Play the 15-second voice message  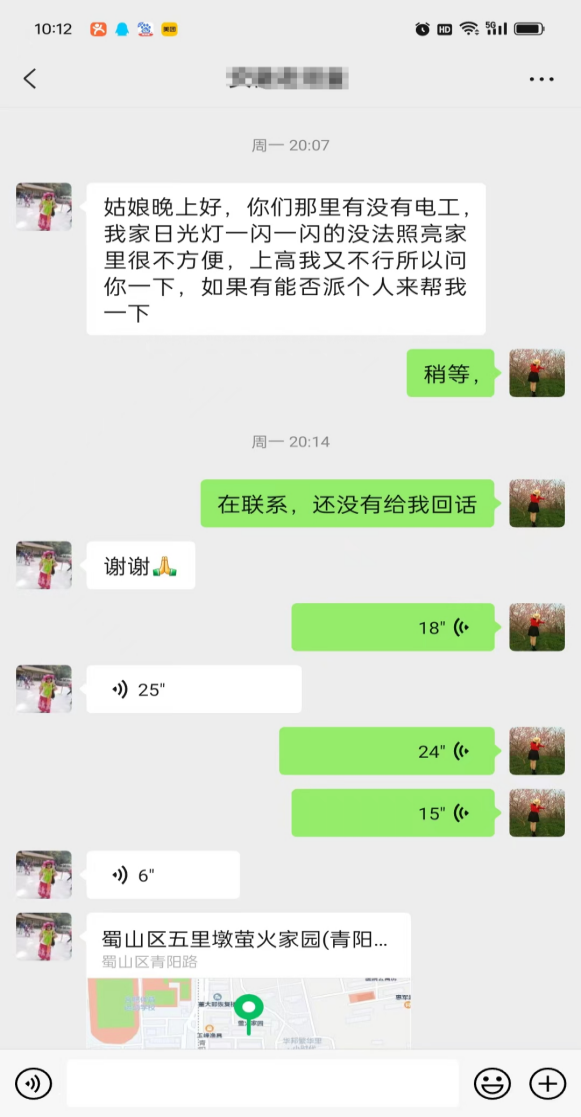[393, 813]
